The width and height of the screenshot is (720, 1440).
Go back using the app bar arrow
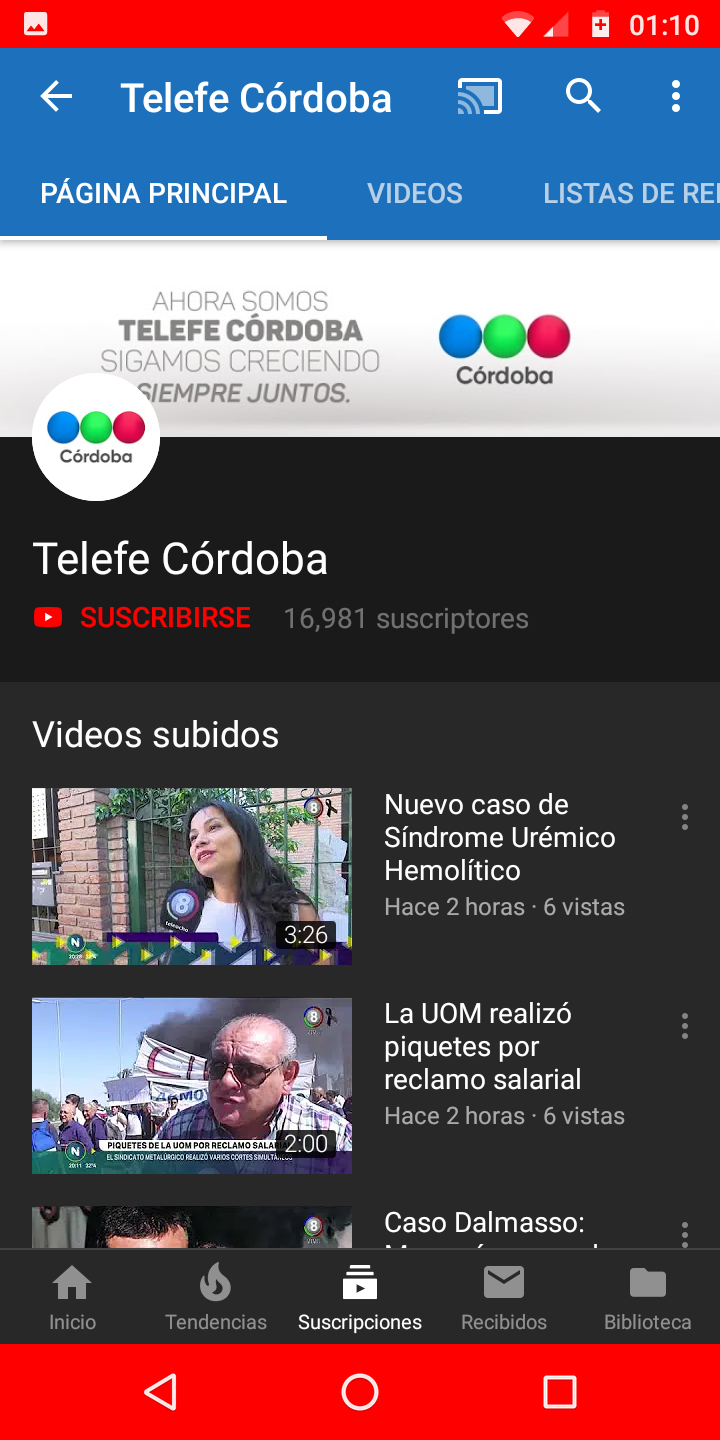(56, 97)
